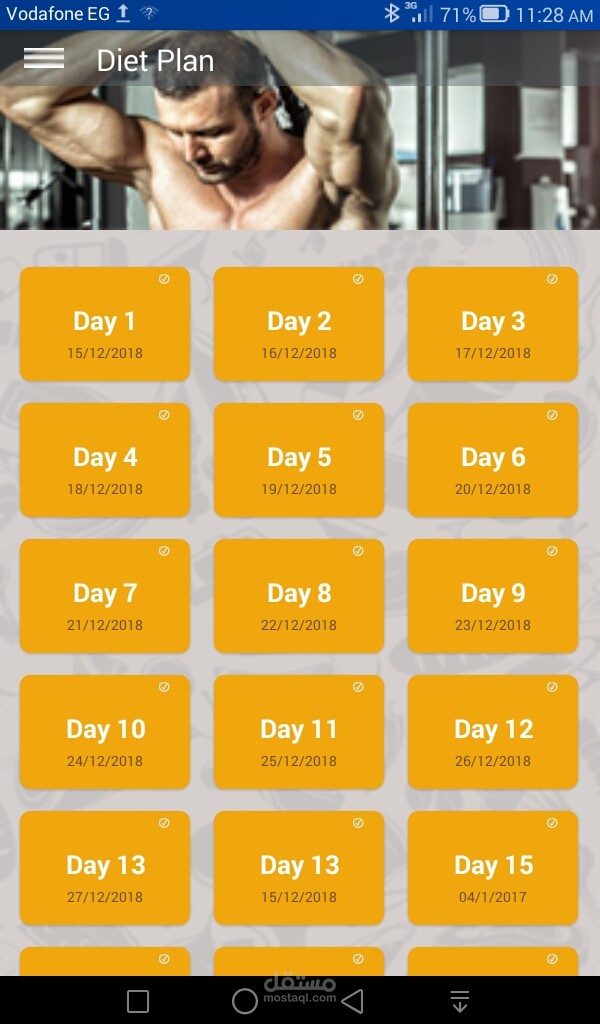
Task: Tap the Day 10 diet card
Action: tap(105, 732)
